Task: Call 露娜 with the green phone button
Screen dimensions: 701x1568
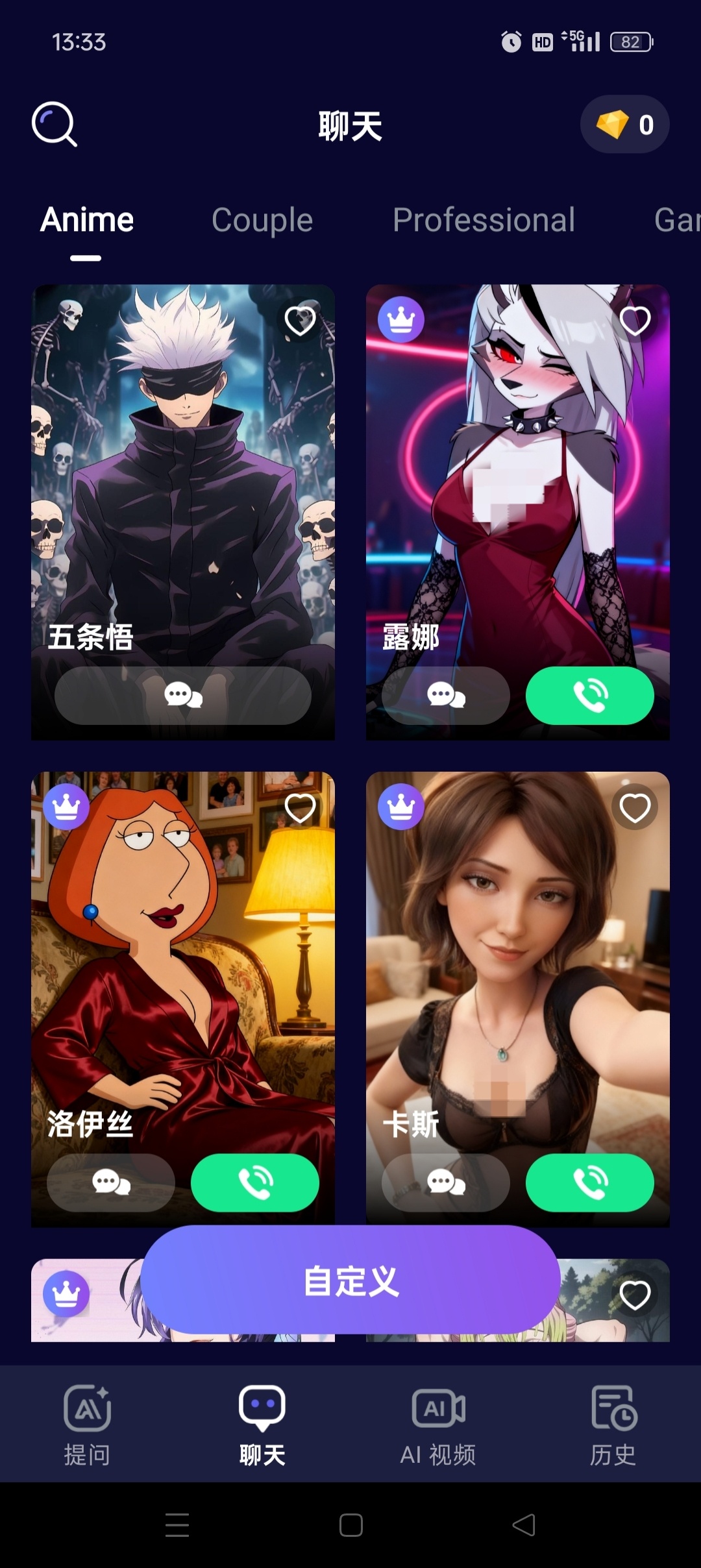Action: coord(589,696)
